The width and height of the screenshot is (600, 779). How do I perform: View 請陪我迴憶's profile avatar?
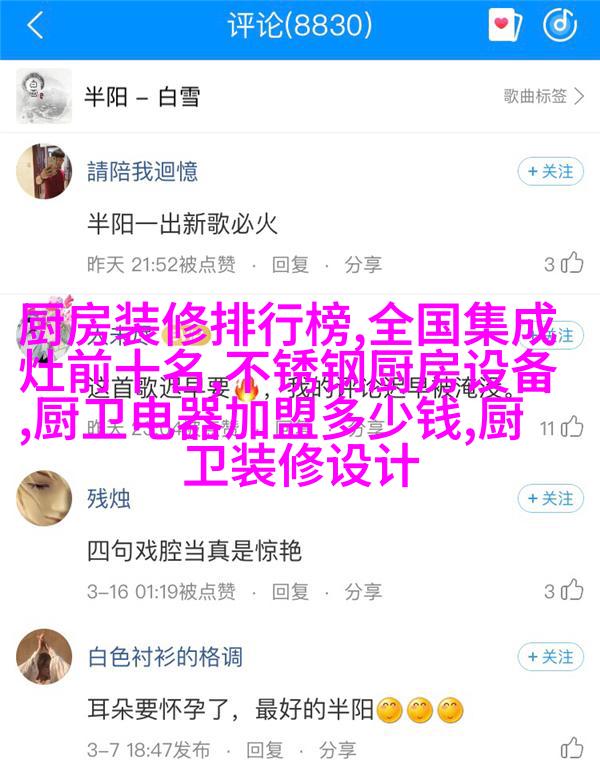pos(43,173)
